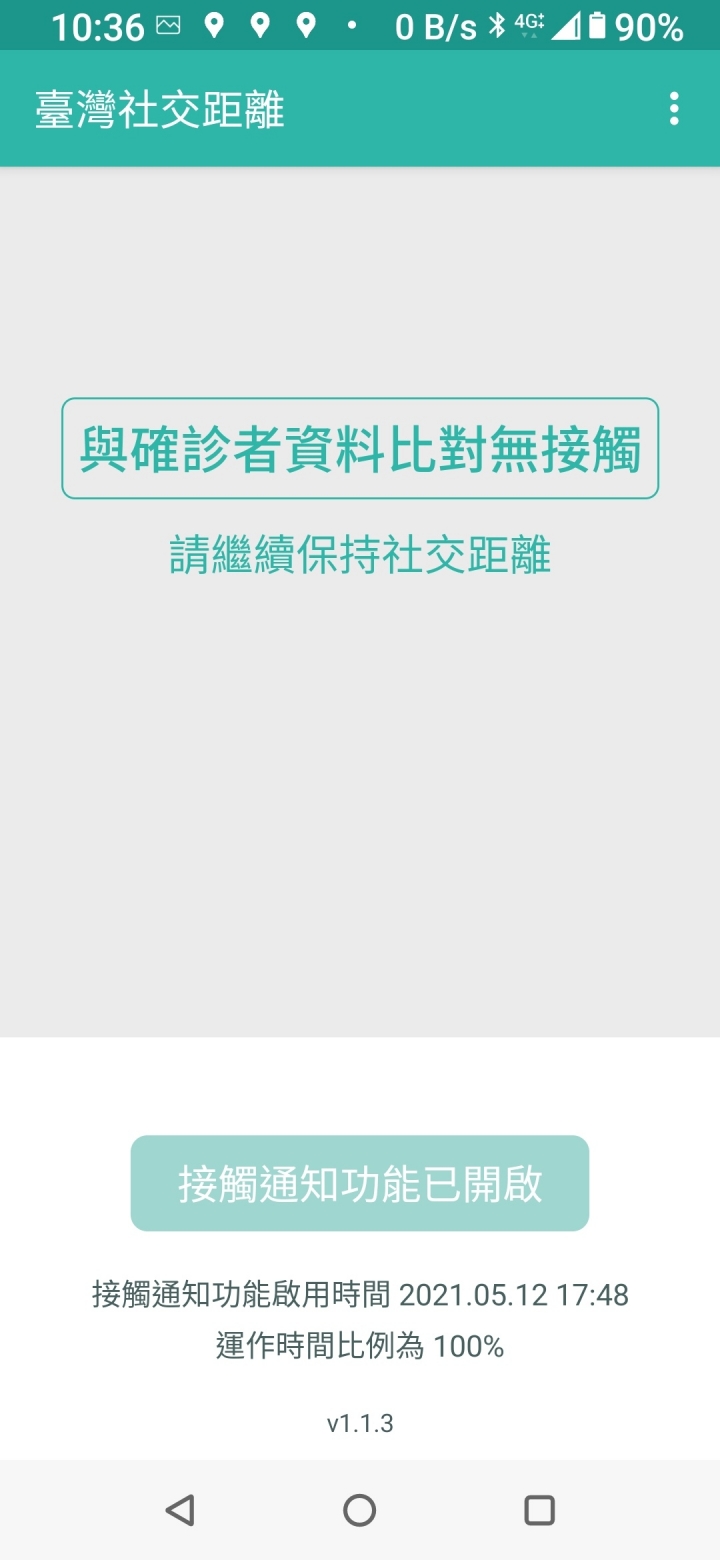The height and width of the screenshot is (1560, 720).
Task: Return to the home screen
Action: 360,1510
